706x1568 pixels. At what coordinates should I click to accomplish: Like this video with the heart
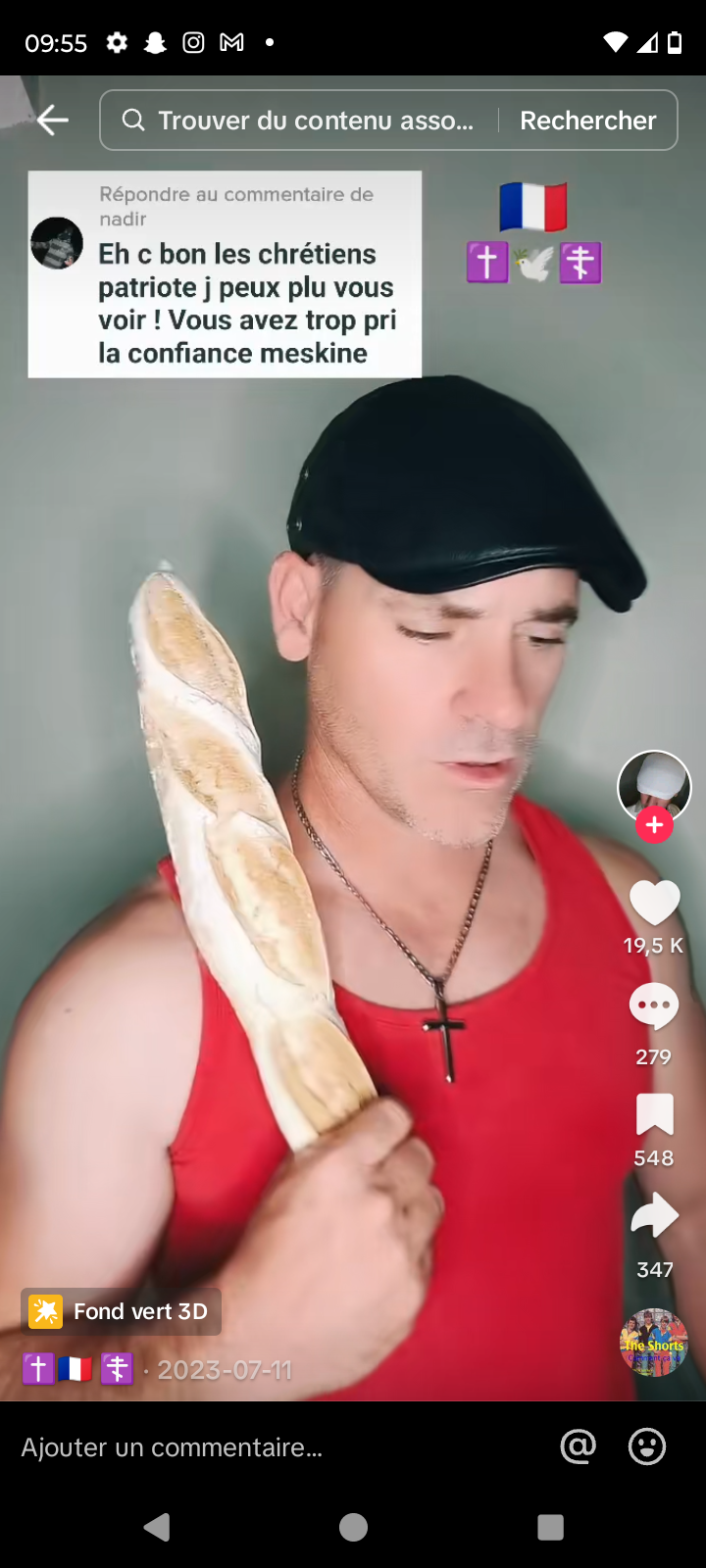coord(654,903)
